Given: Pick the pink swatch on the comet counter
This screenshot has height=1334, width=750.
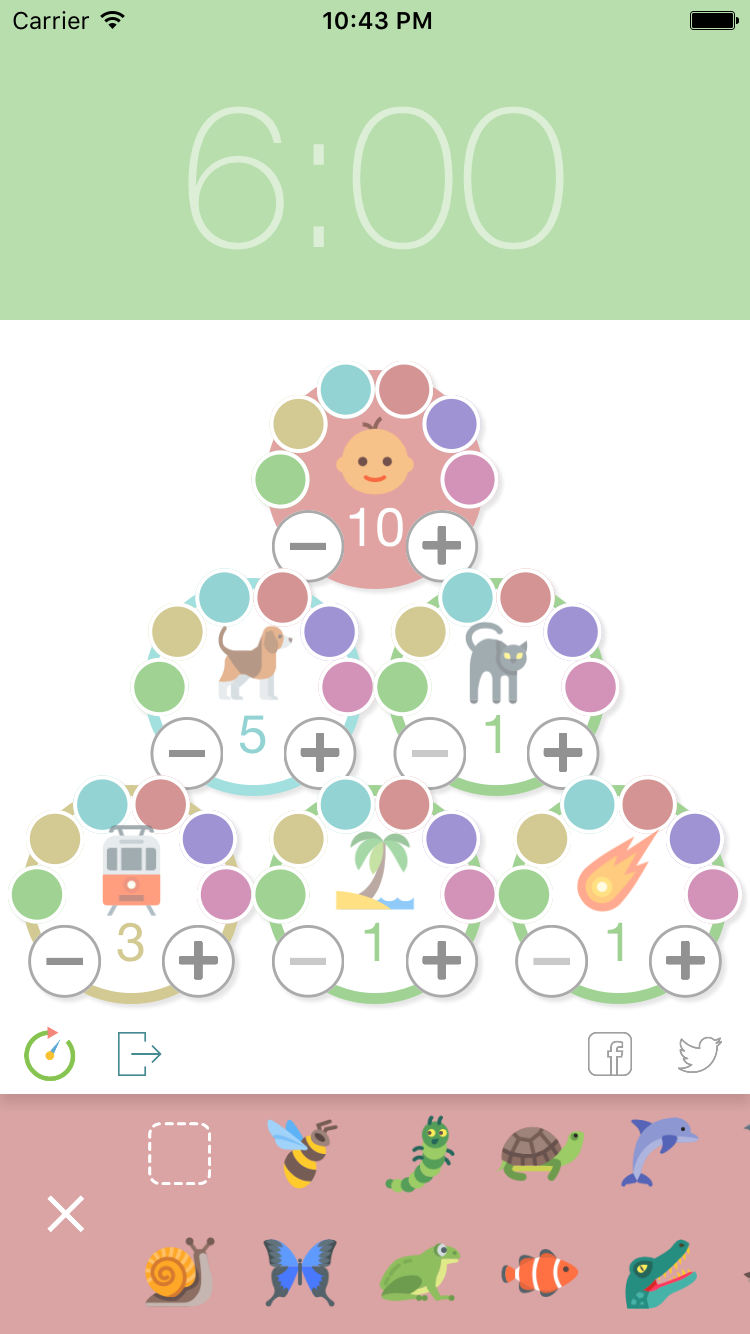Looking at the screenshot, I should 713,894.
